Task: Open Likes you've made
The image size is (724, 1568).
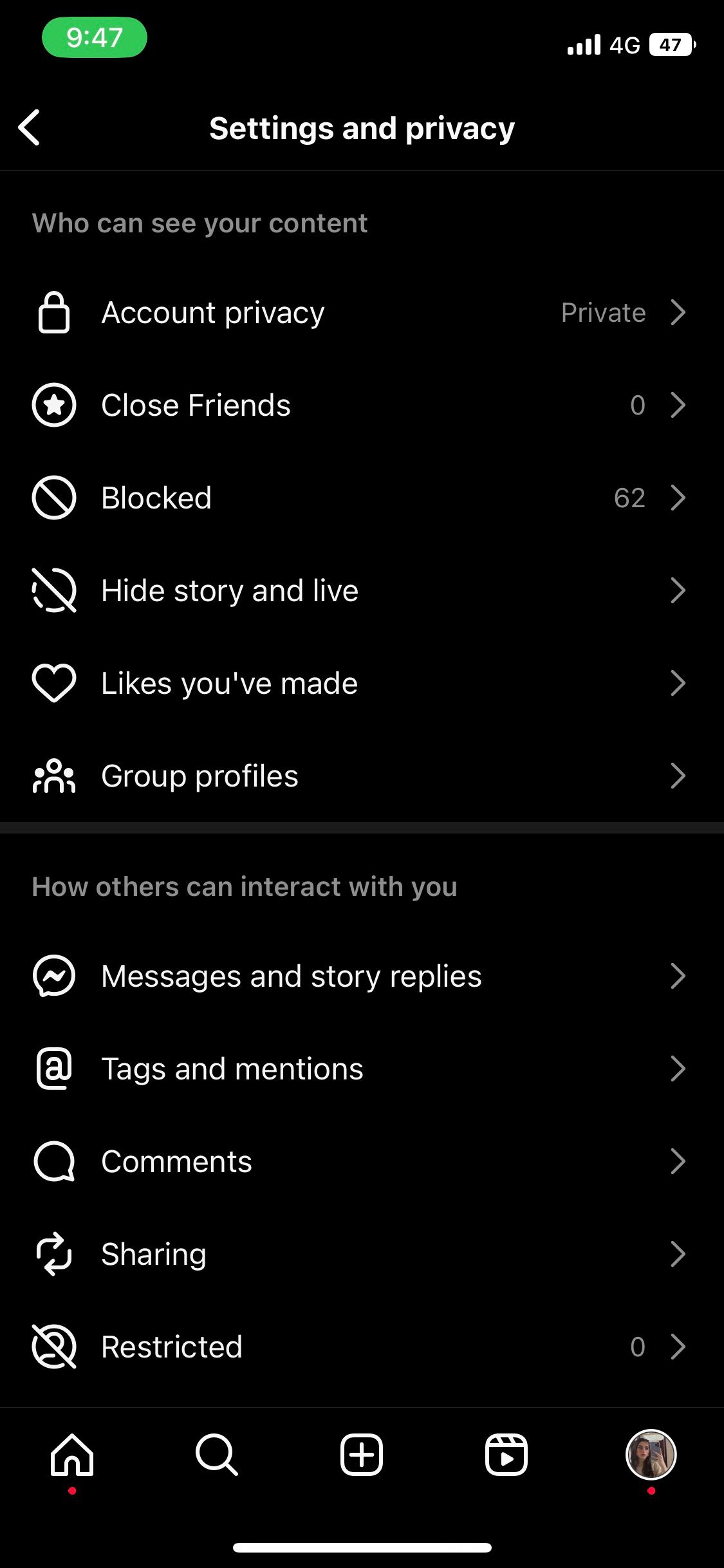Action: 360,684
